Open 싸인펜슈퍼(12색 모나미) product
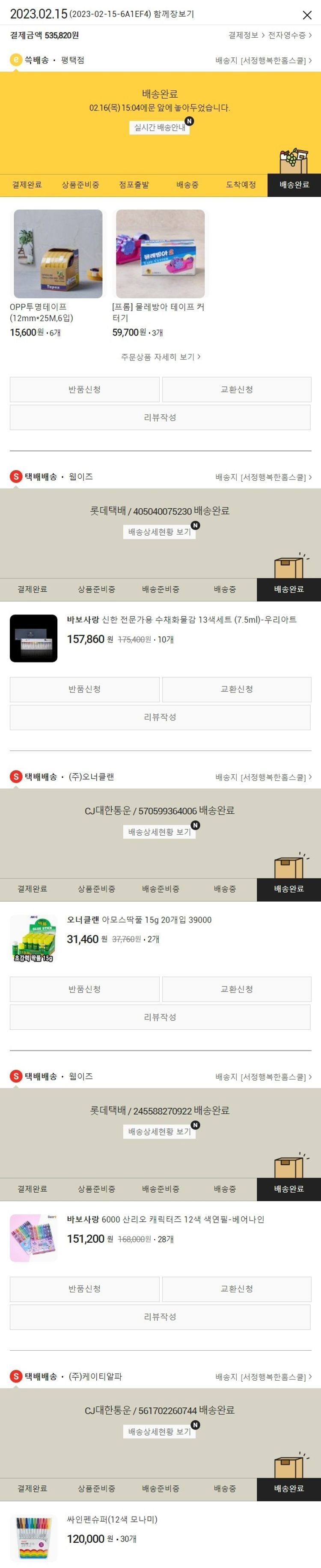This screenshot has width=321, height=1568. 113,1519
